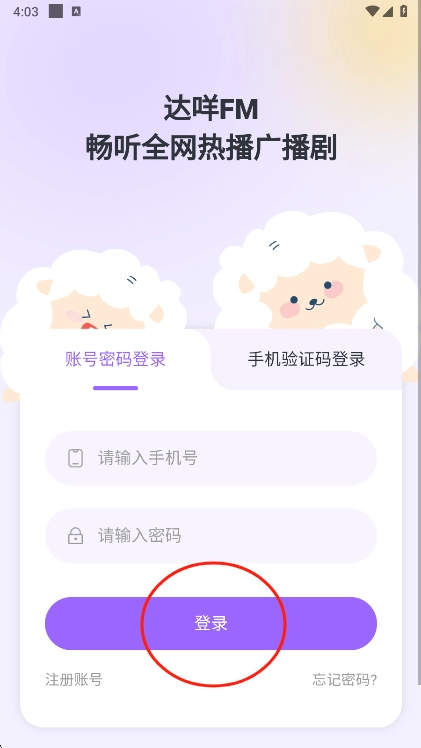
Task: Open the 忘记密码? recovery link
Action: (x=345, y=679)
